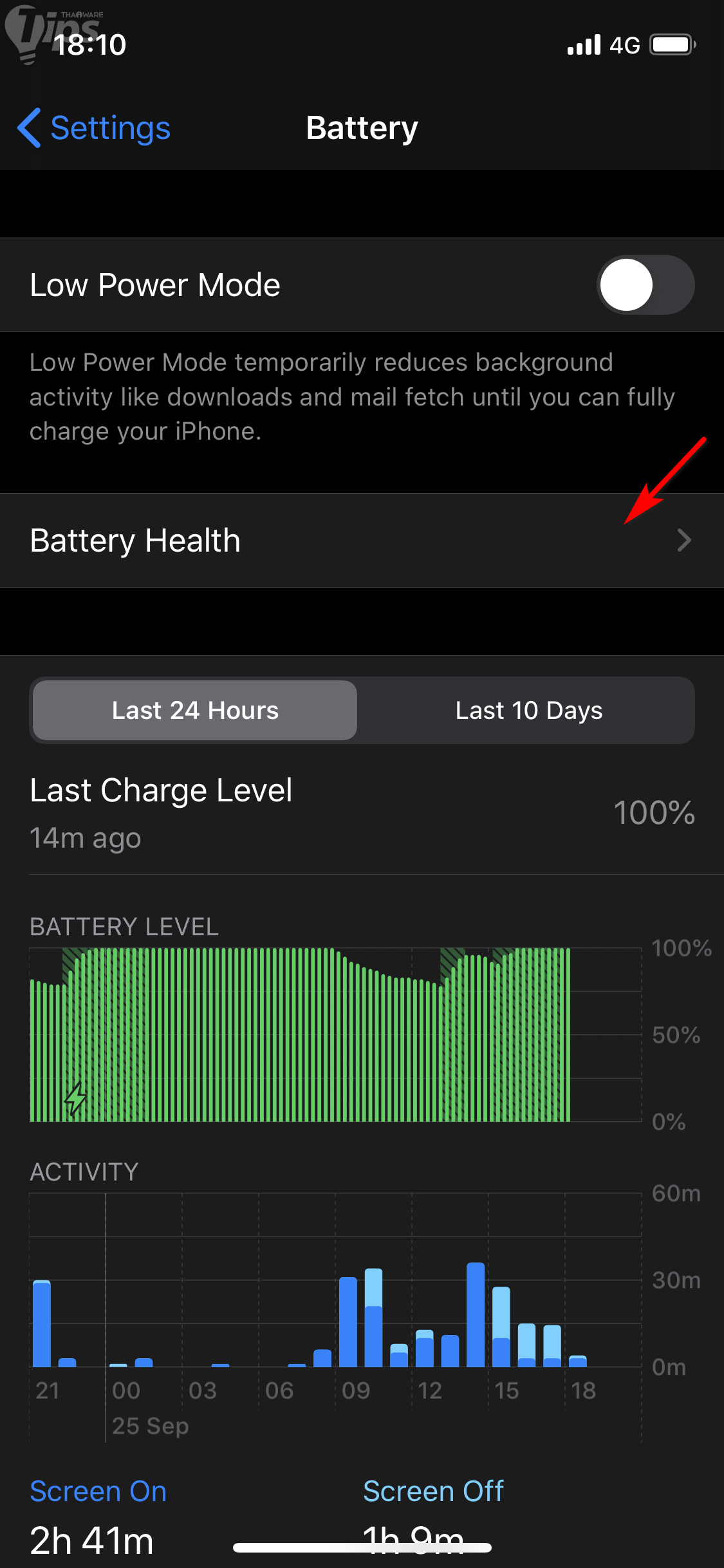Toggle Low Power Mode switch
Viewport: 724px width, 1568px height.
(x=645, y=285)
